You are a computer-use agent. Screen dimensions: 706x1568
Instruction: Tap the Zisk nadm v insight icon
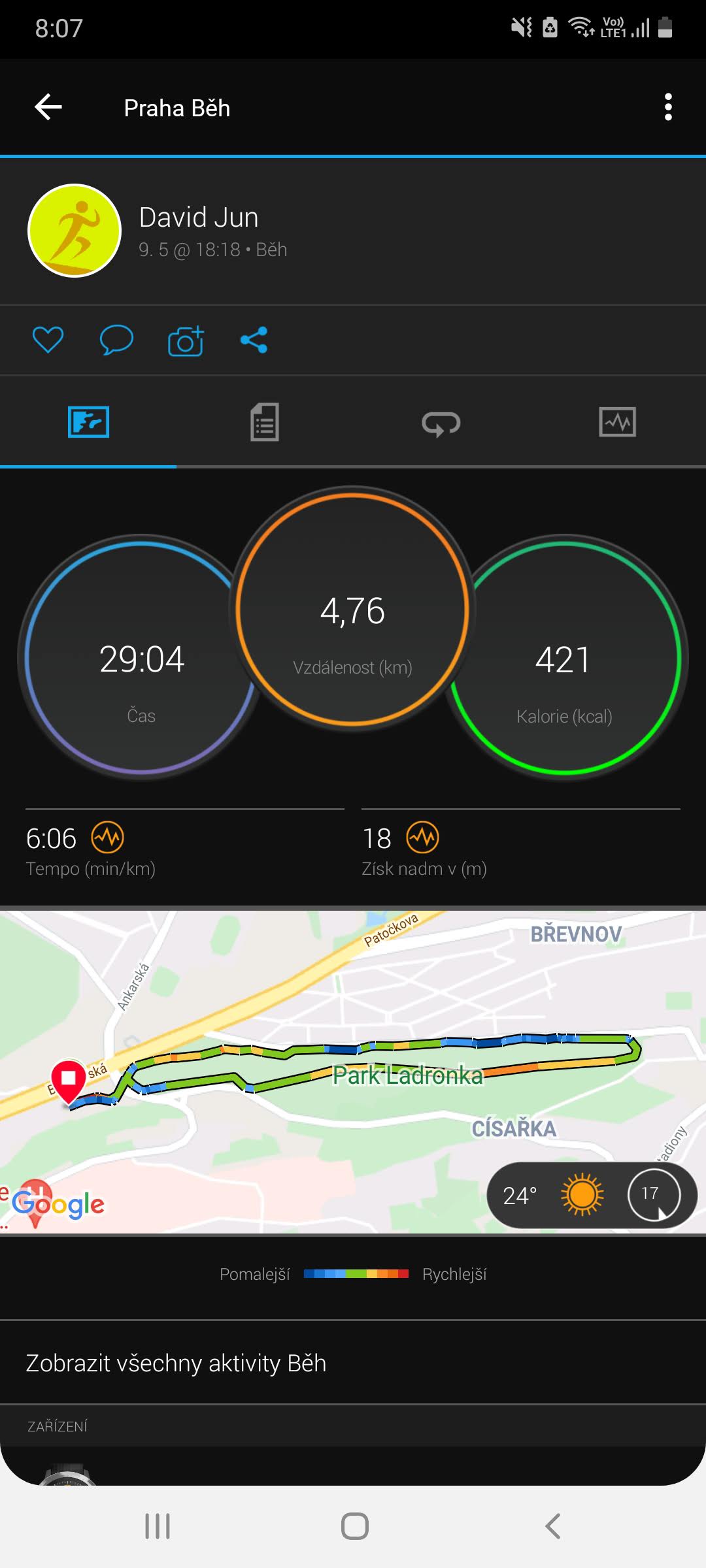(423, 838)
